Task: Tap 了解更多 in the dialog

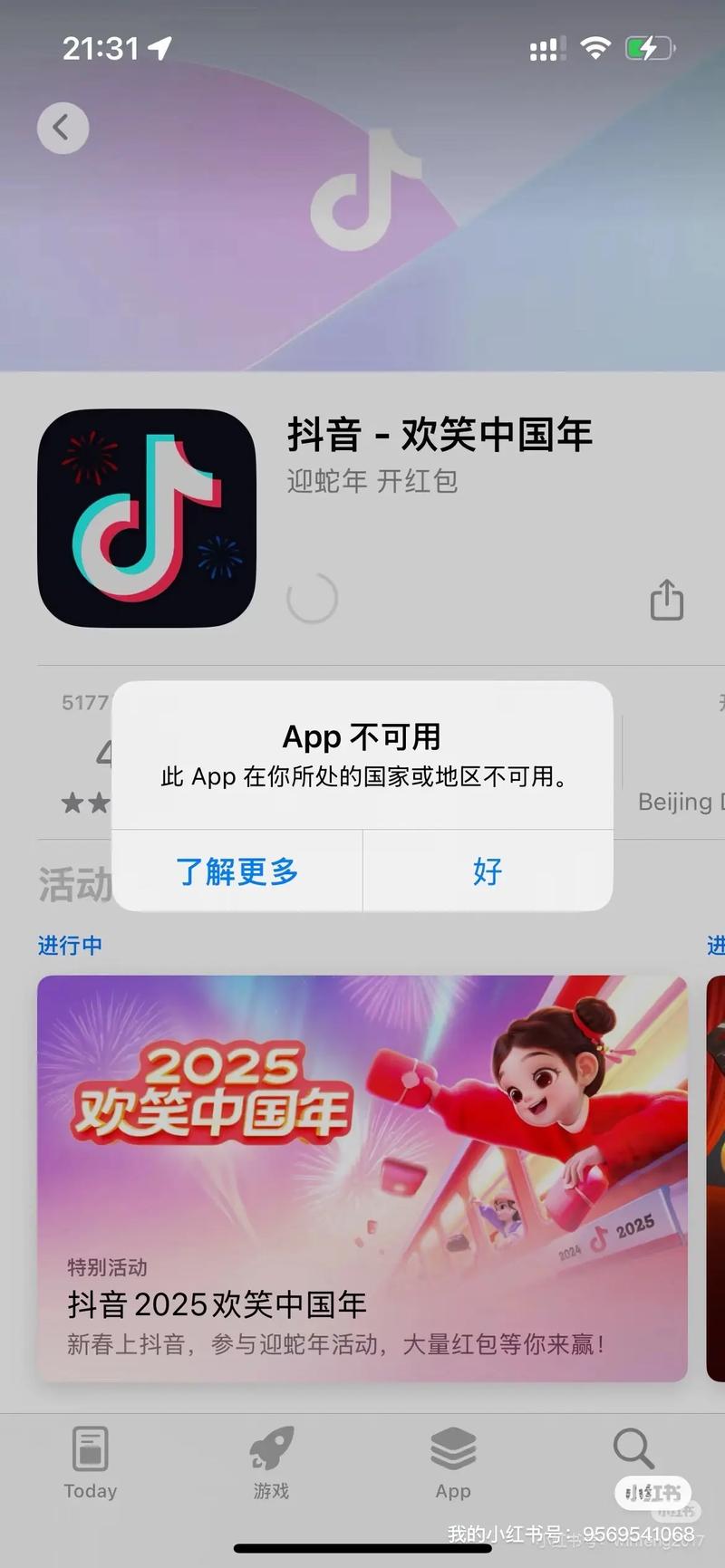Action: coord(237,871)
